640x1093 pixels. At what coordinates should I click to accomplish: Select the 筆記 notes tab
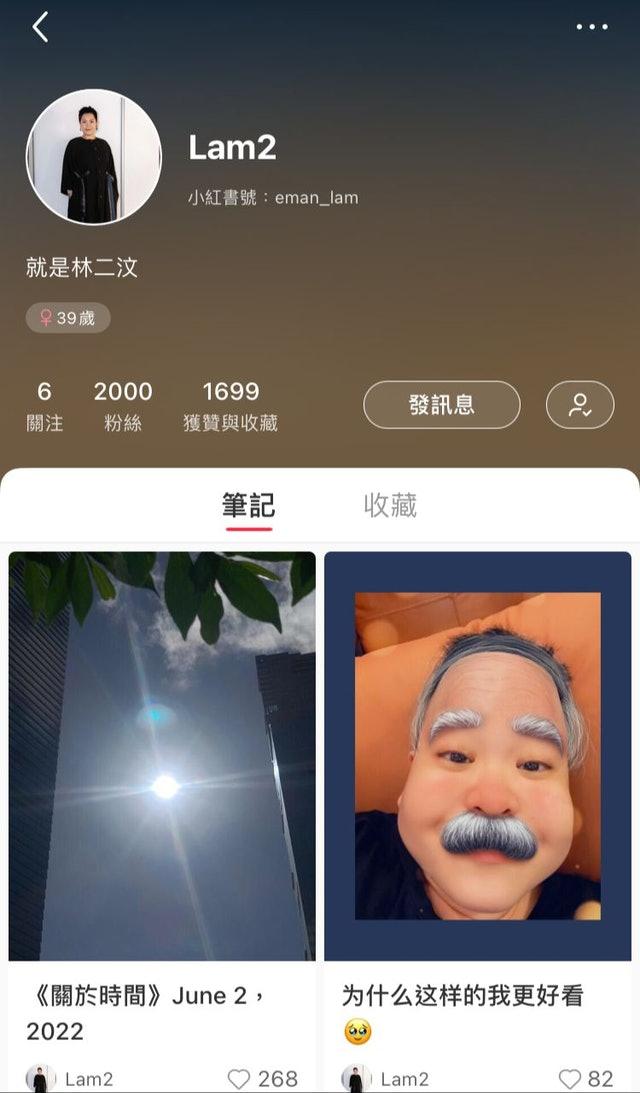[x=248, y=505]
